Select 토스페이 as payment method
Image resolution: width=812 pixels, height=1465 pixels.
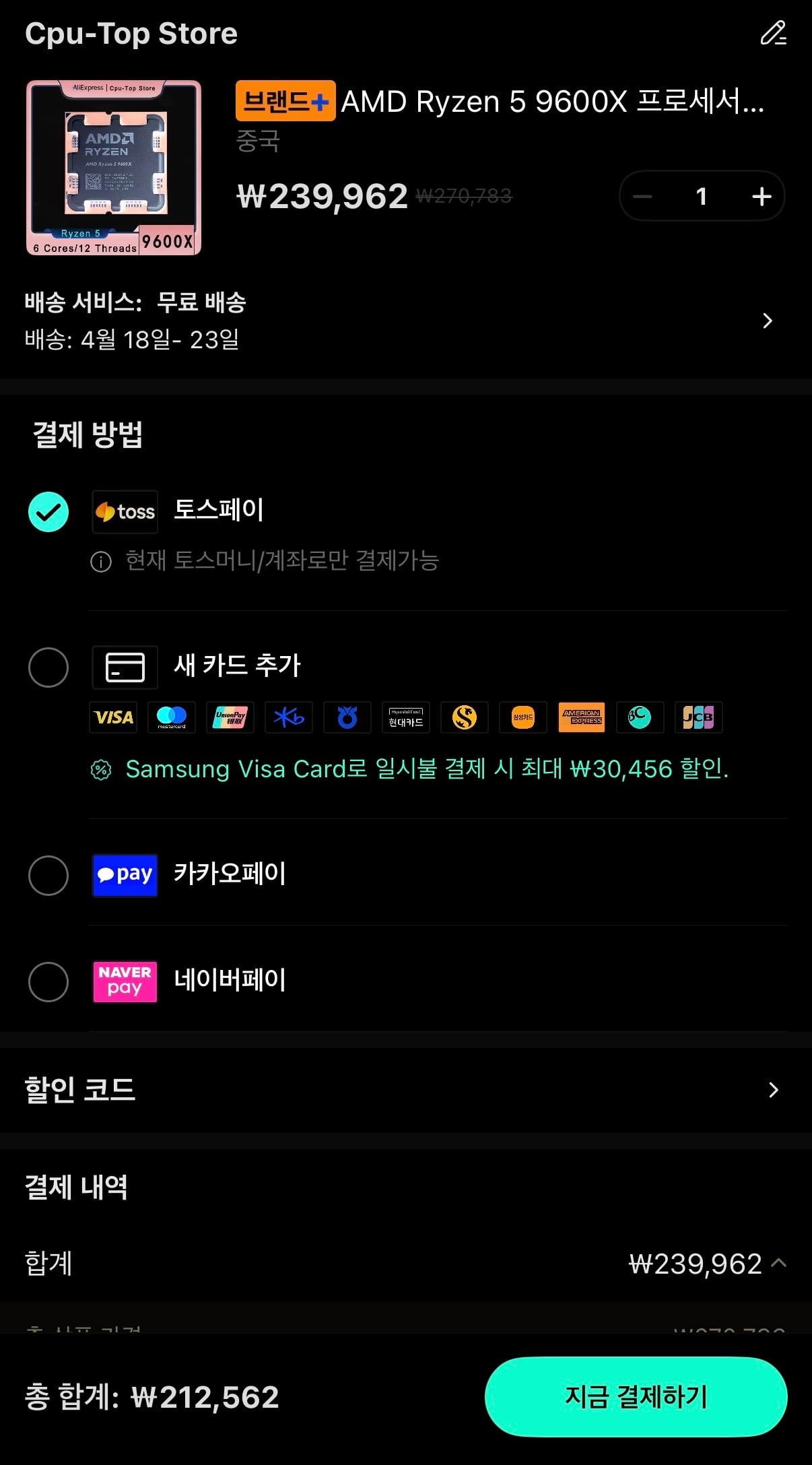point(48,511)
